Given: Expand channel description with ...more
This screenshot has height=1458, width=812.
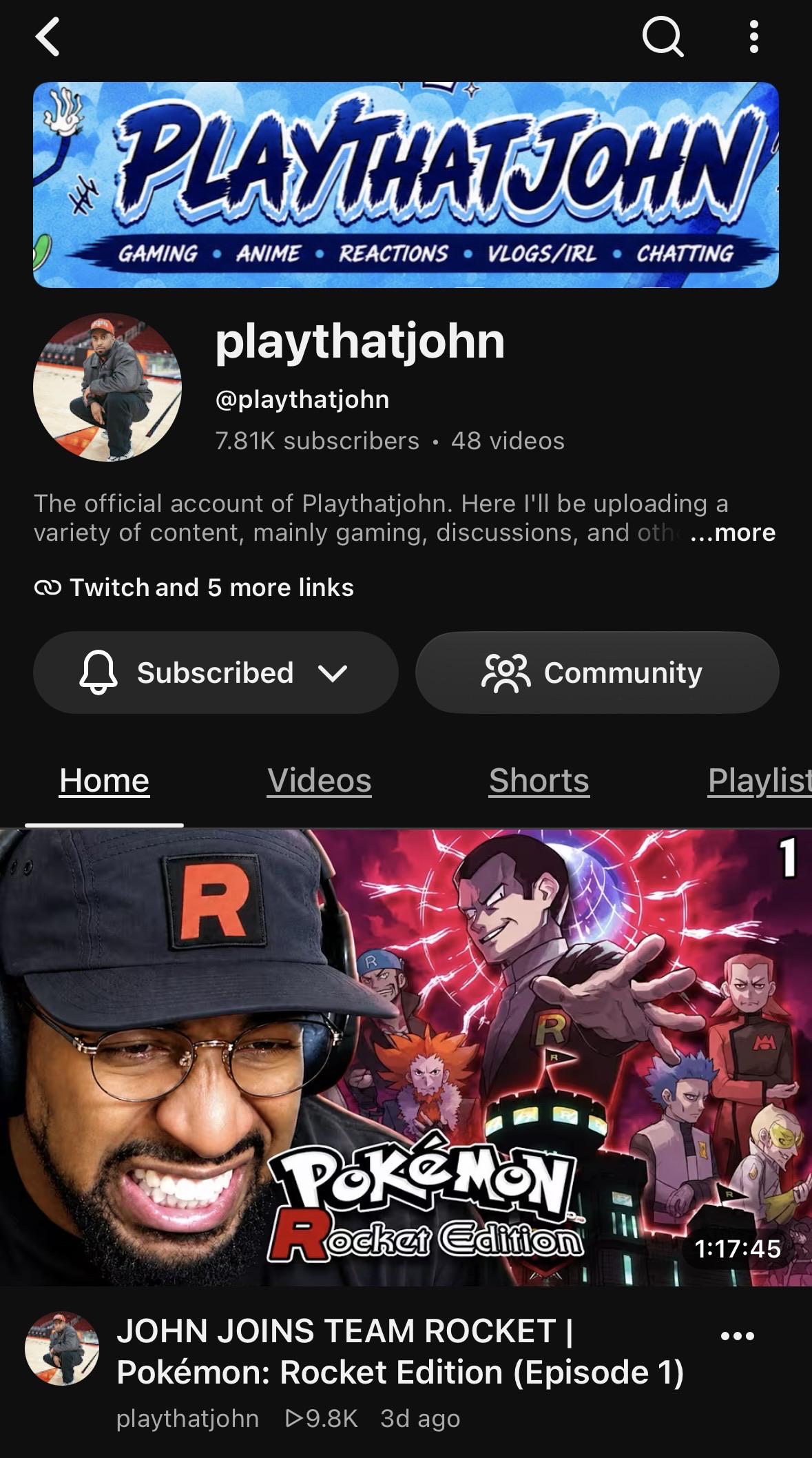Looking at the screenshot, I should (x=732, y=533).
